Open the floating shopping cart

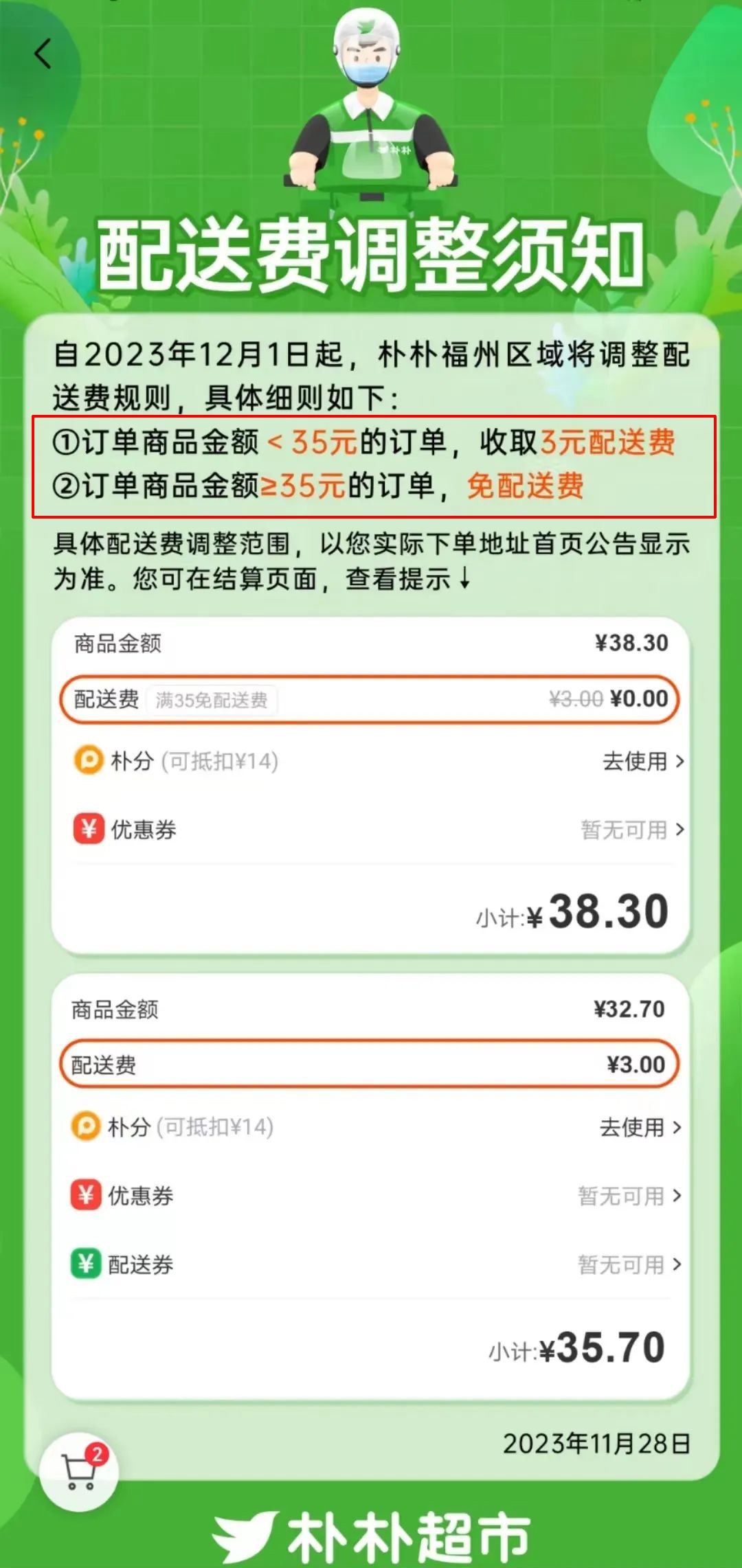[x=79, y=1472]
